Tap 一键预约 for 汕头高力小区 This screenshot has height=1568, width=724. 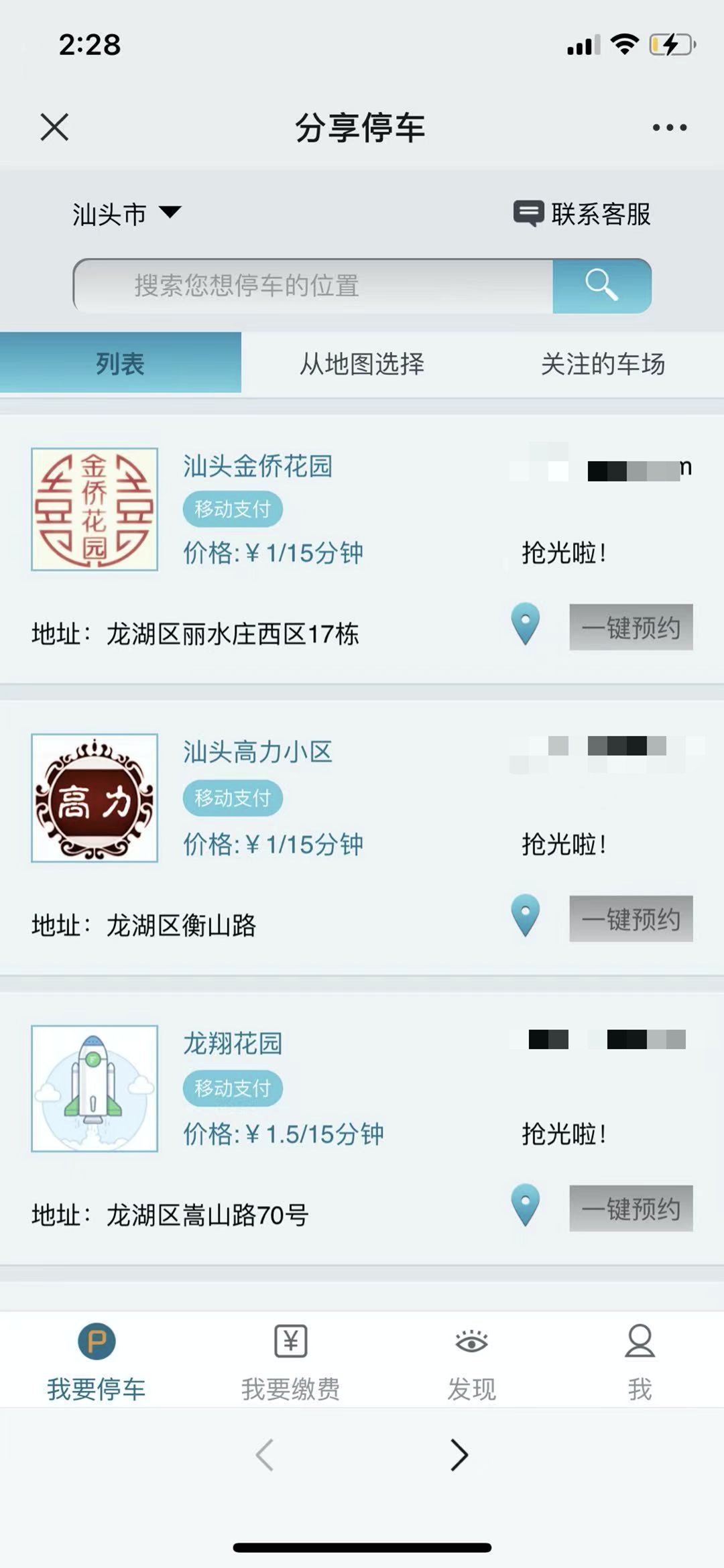click(x=631, y=918)
